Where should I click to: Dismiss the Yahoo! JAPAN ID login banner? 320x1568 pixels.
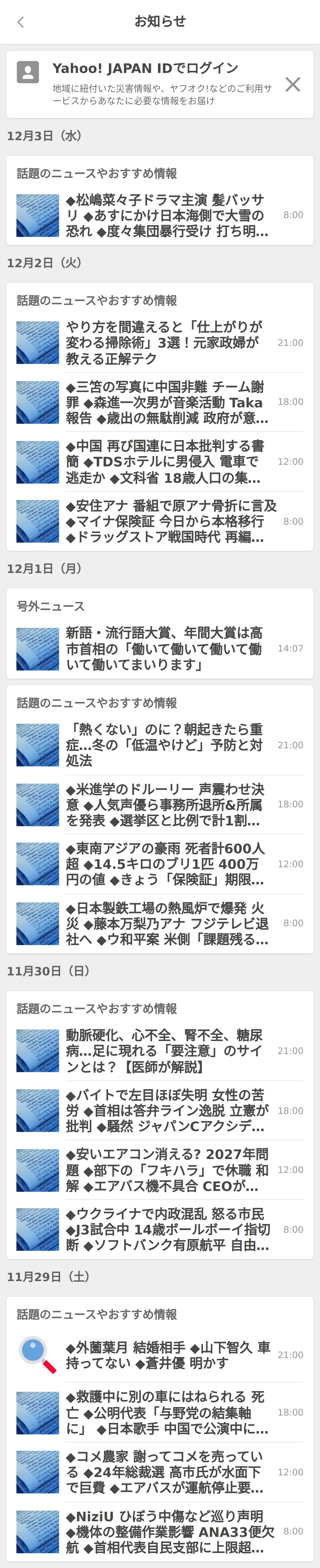[x=293, y=85]
